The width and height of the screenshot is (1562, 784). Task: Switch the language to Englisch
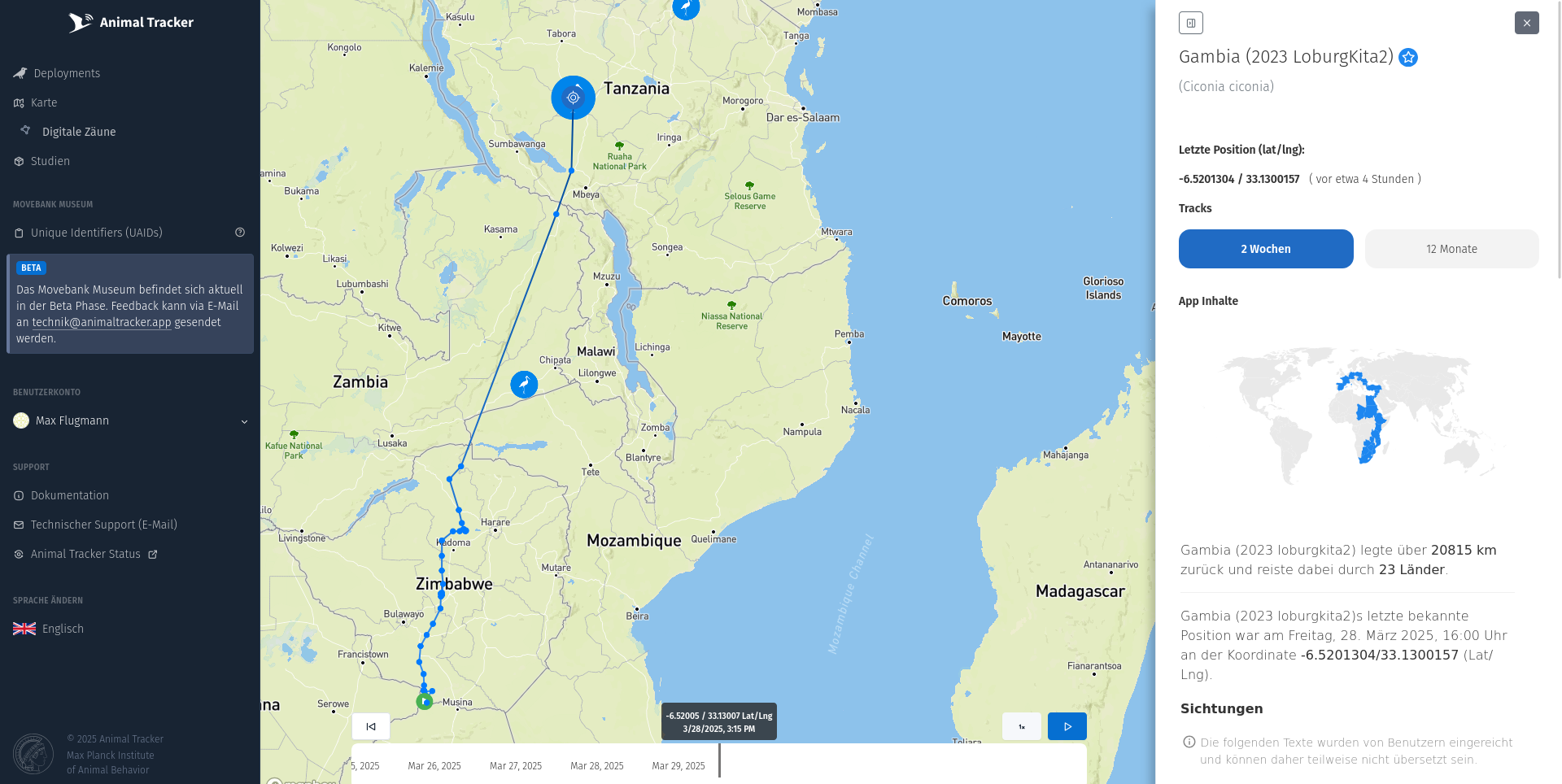pos(63,629)
